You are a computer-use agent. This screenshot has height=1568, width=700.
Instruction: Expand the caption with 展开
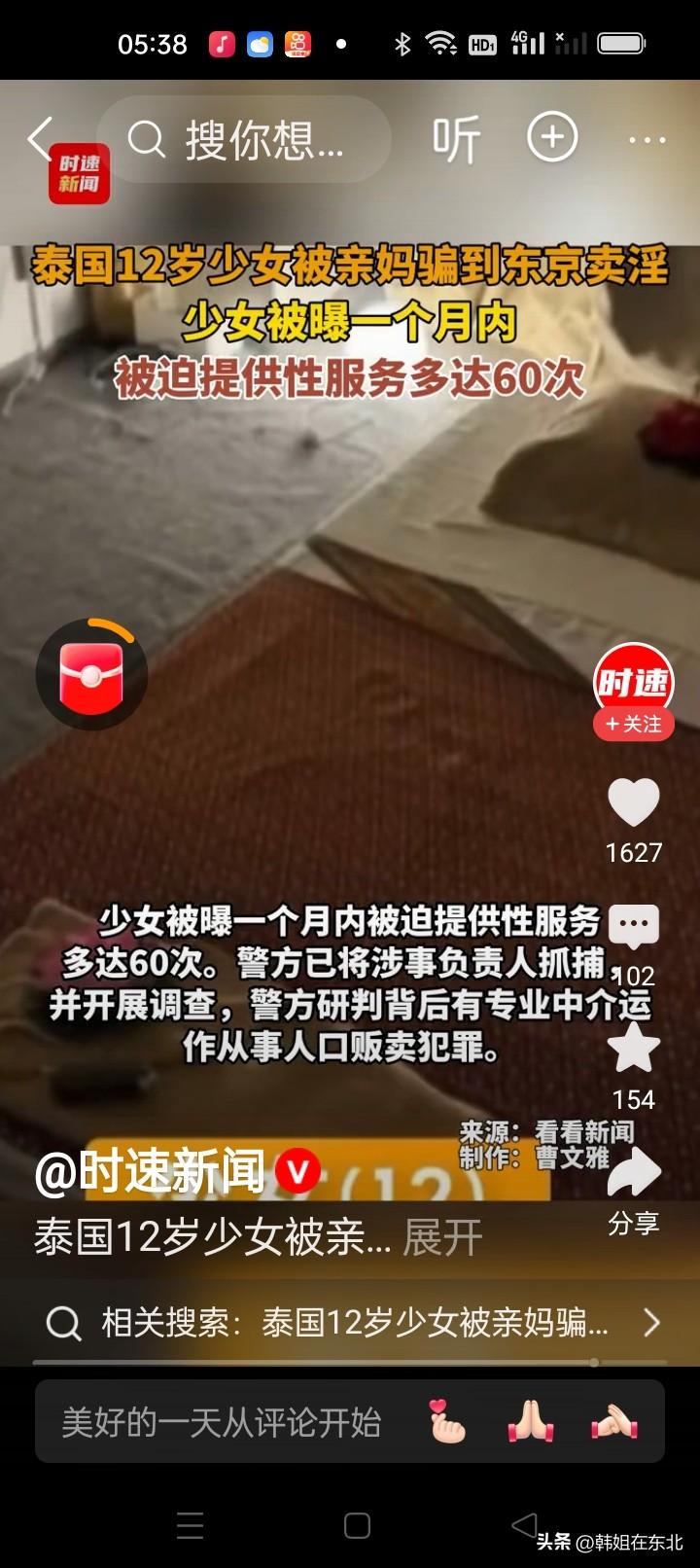click(x=442, y=1238)
